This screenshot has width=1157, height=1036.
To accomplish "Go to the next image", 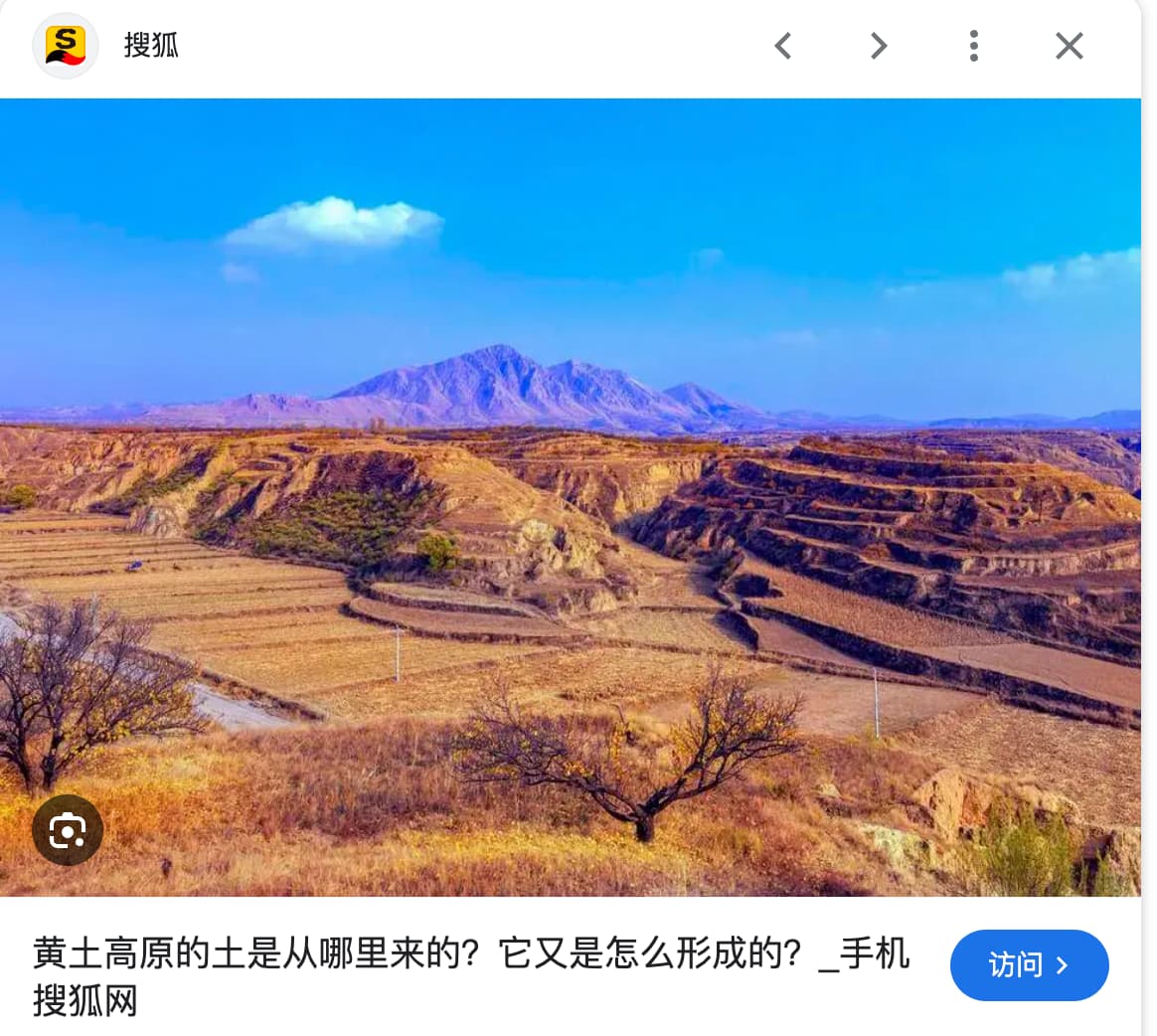I will 878,46.
